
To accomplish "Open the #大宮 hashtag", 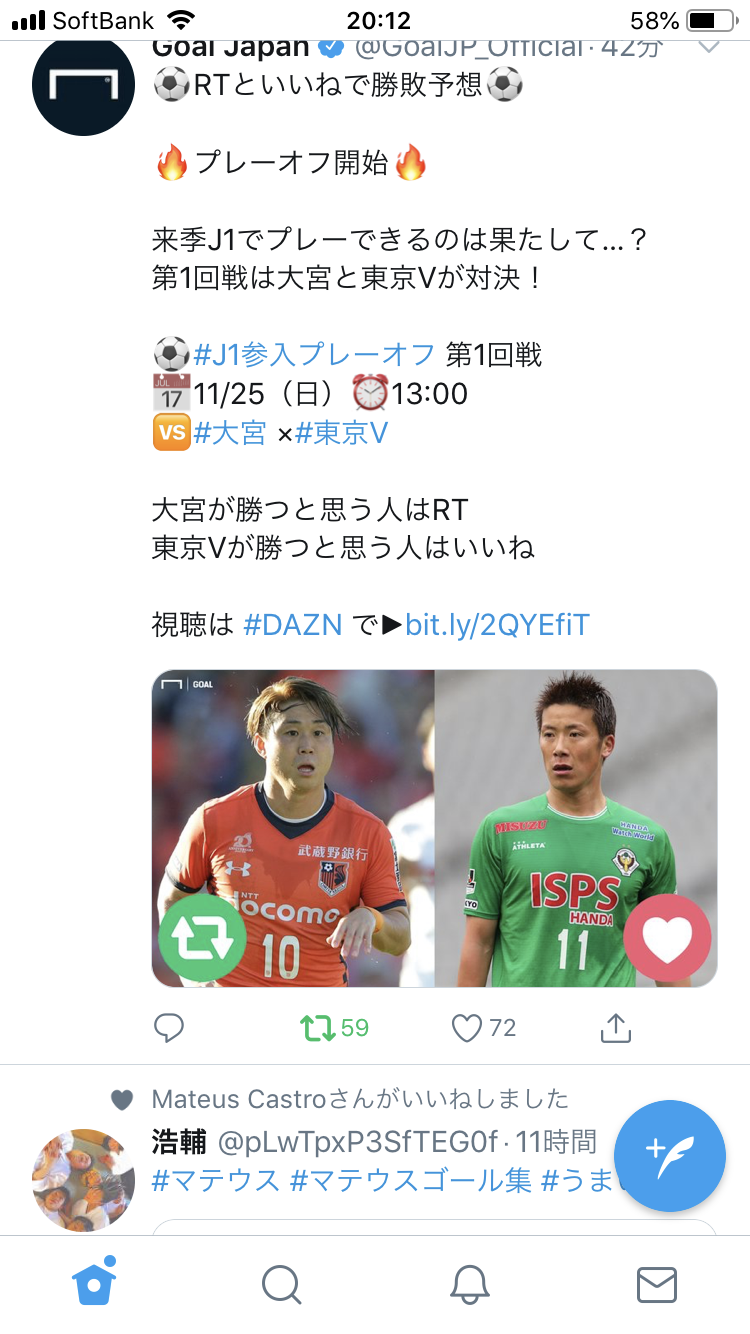I will pos(230,433).
